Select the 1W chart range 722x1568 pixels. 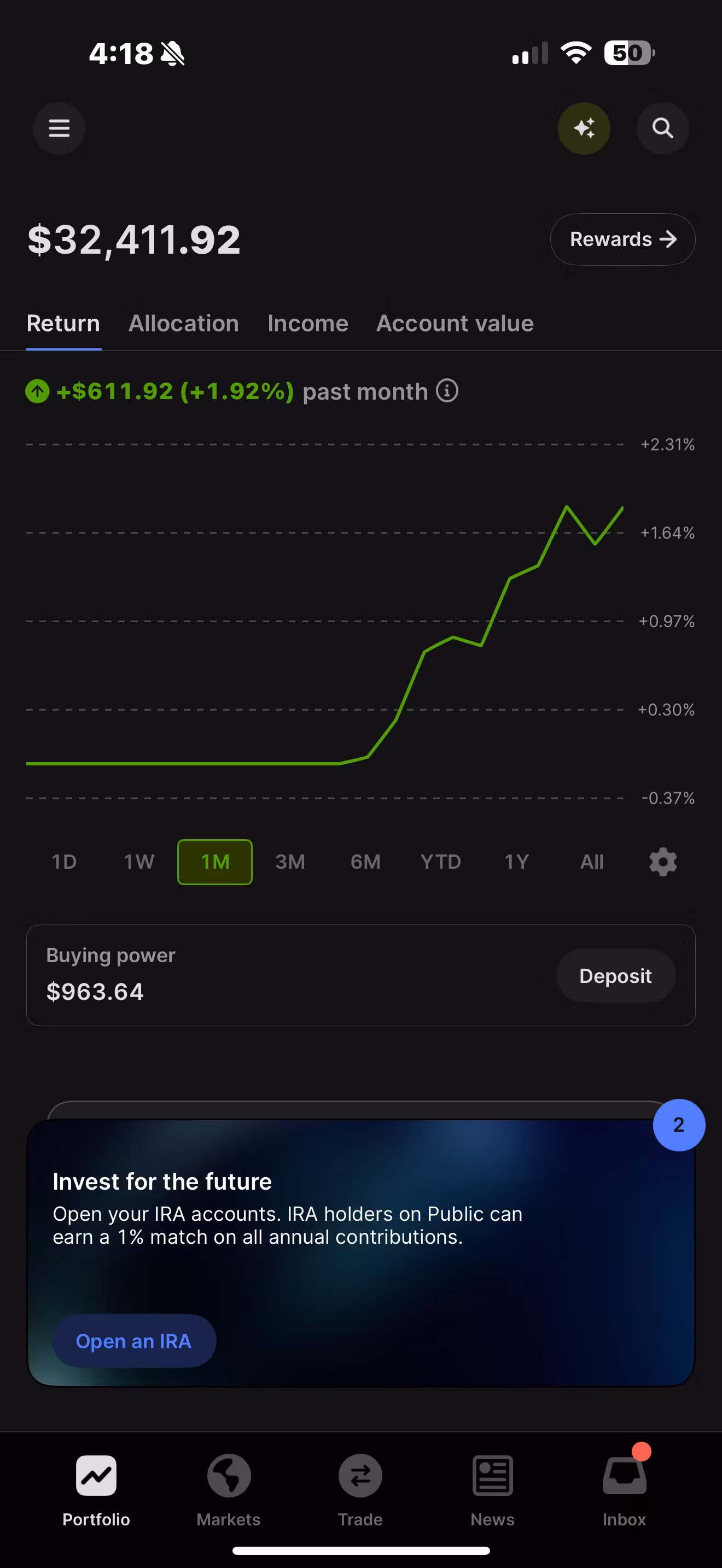point(139,862)
